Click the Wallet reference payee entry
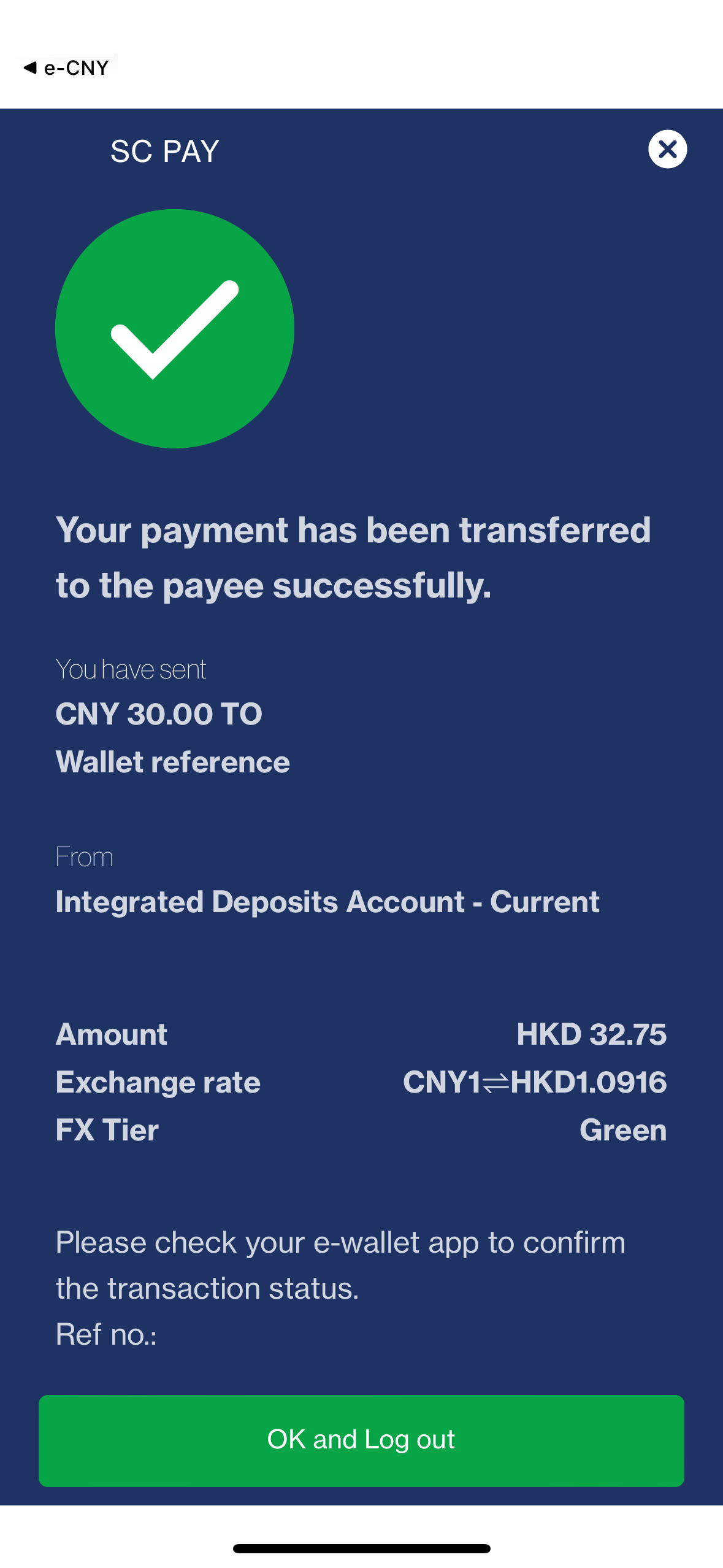The image size is (723, 1568). [x=172, y=761]
